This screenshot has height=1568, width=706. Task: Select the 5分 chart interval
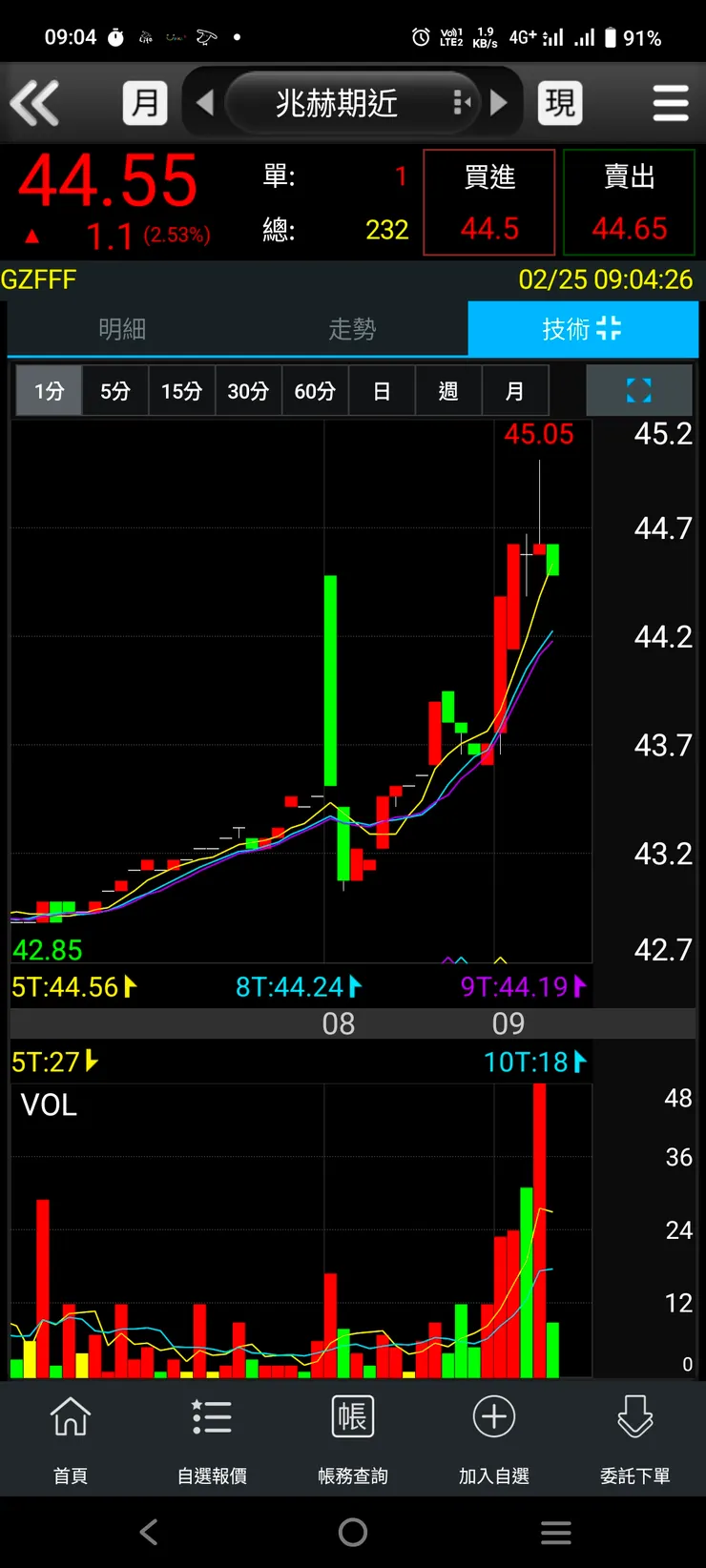pyautogui.click(x=115, y=391)
